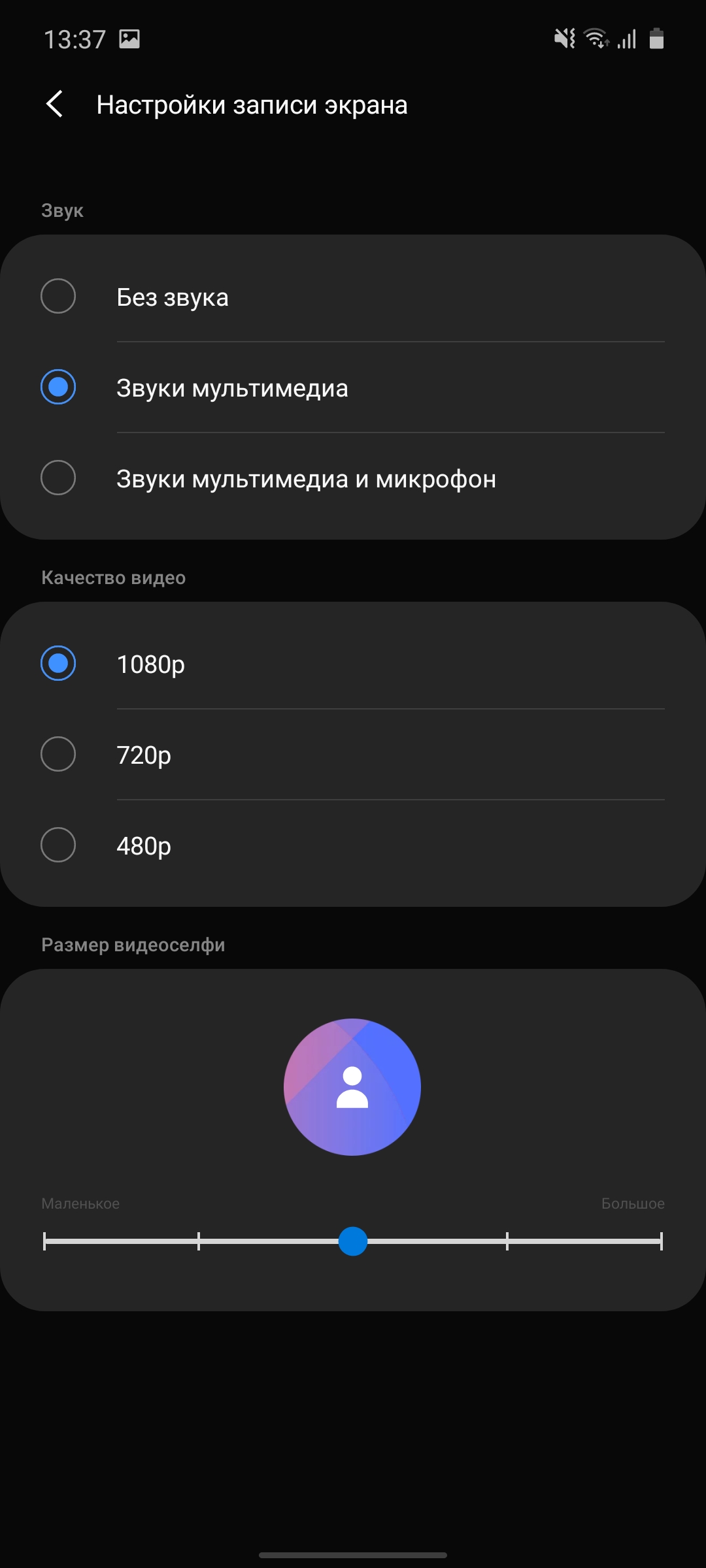Select the «Без звука» sound option

(x=59, y=297)
